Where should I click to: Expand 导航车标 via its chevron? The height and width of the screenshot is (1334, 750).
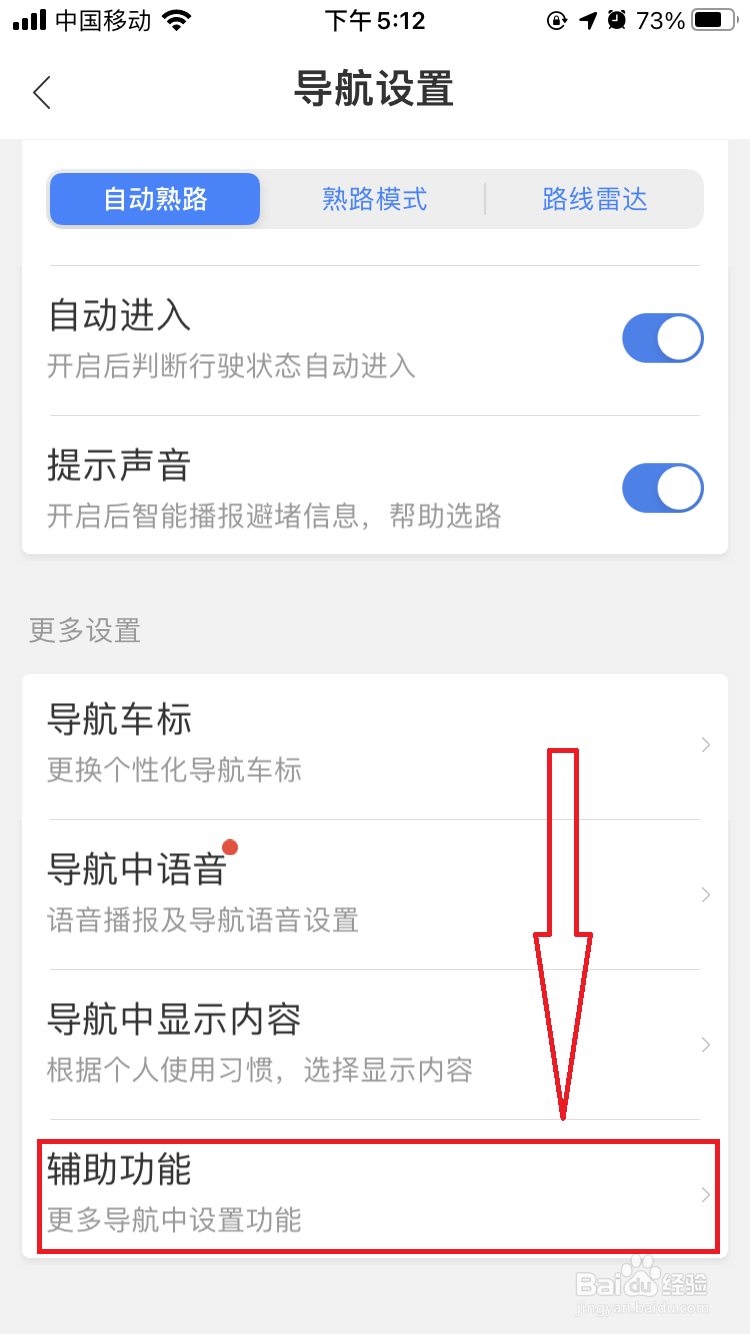[x=705, y=745]
